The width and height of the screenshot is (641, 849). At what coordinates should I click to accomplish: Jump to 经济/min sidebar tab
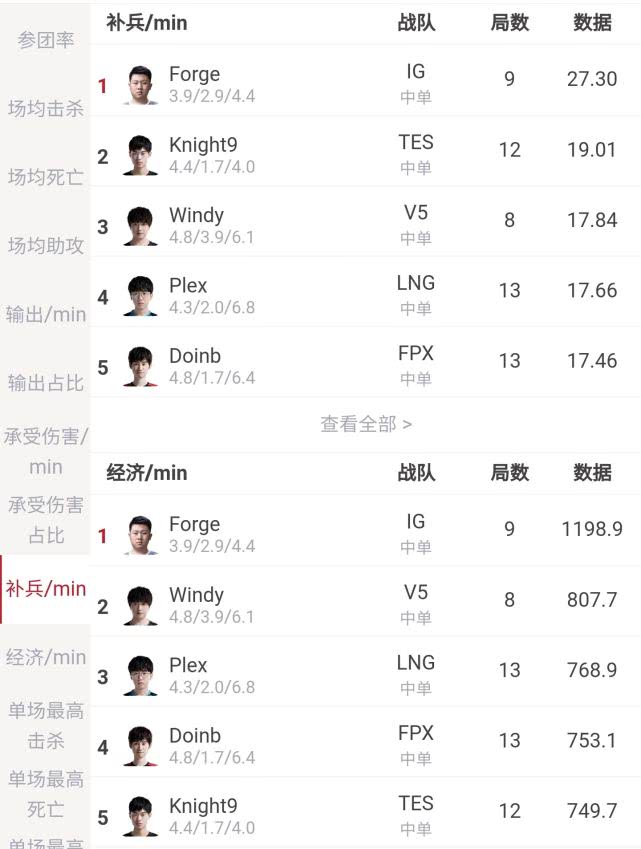pos(45,657)
